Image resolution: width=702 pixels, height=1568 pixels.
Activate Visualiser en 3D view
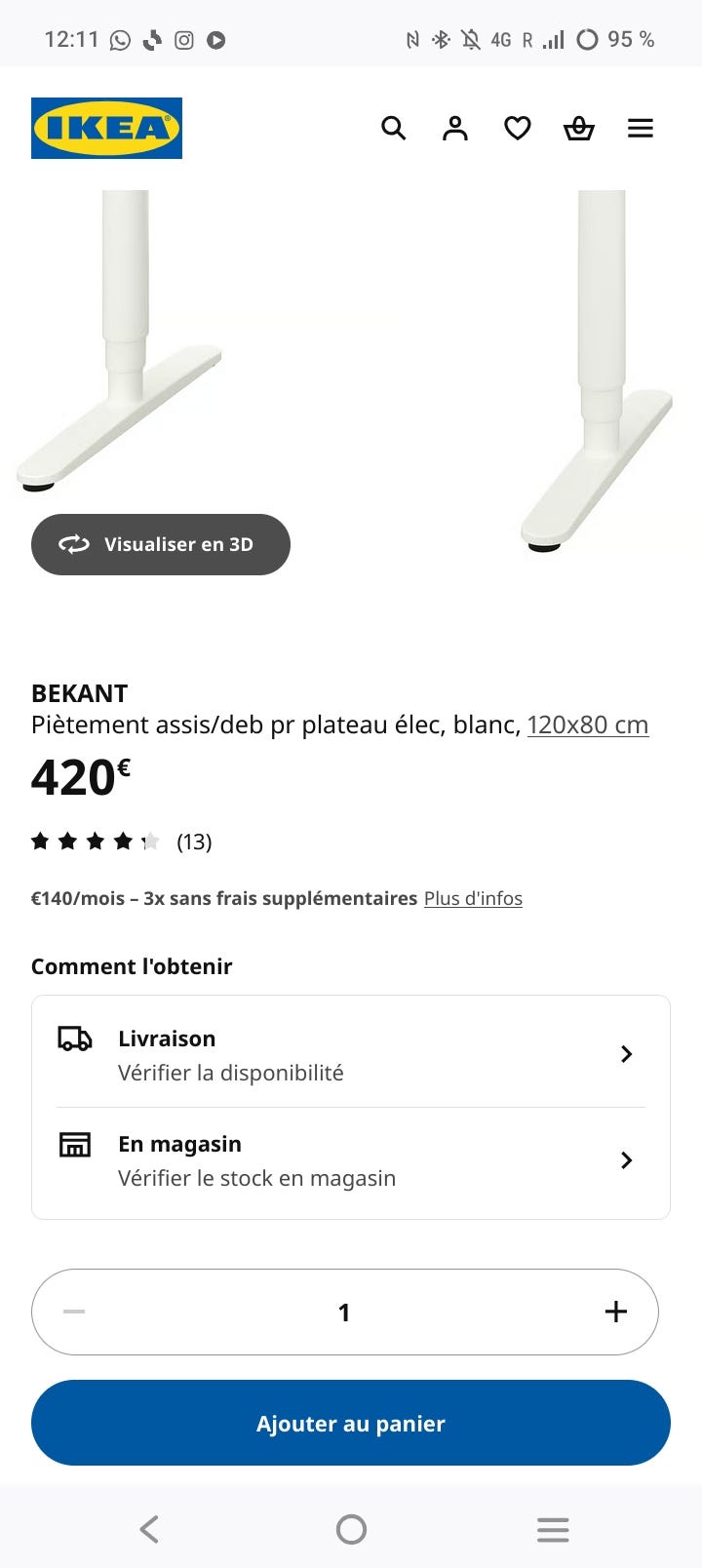pyautogui.click(x=160, y=544)
